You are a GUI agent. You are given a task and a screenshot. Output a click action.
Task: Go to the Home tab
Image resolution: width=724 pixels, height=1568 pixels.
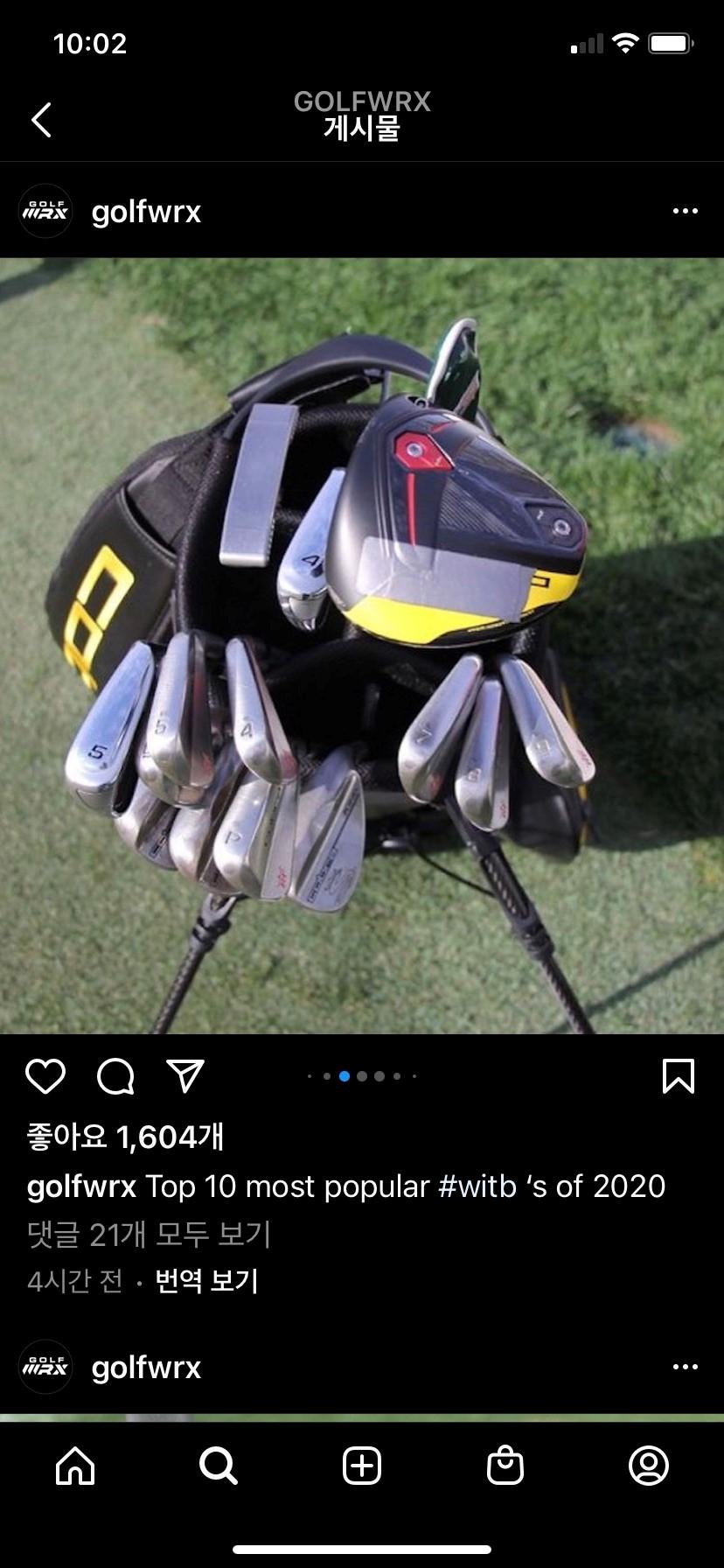coord(75,1465)
